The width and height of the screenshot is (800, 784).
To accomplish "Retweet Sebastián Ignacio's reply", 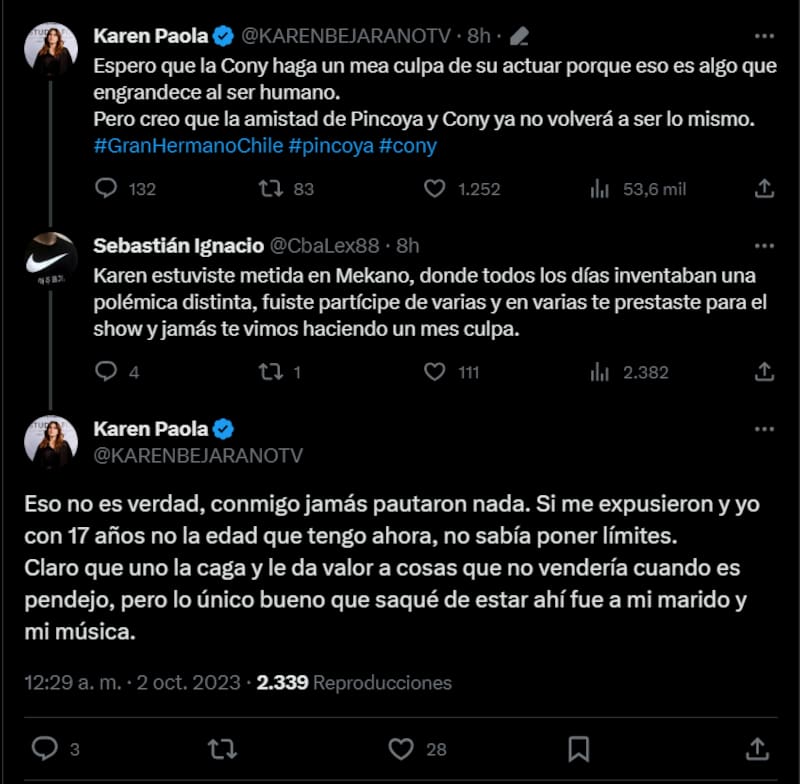I will coord(271,372).
